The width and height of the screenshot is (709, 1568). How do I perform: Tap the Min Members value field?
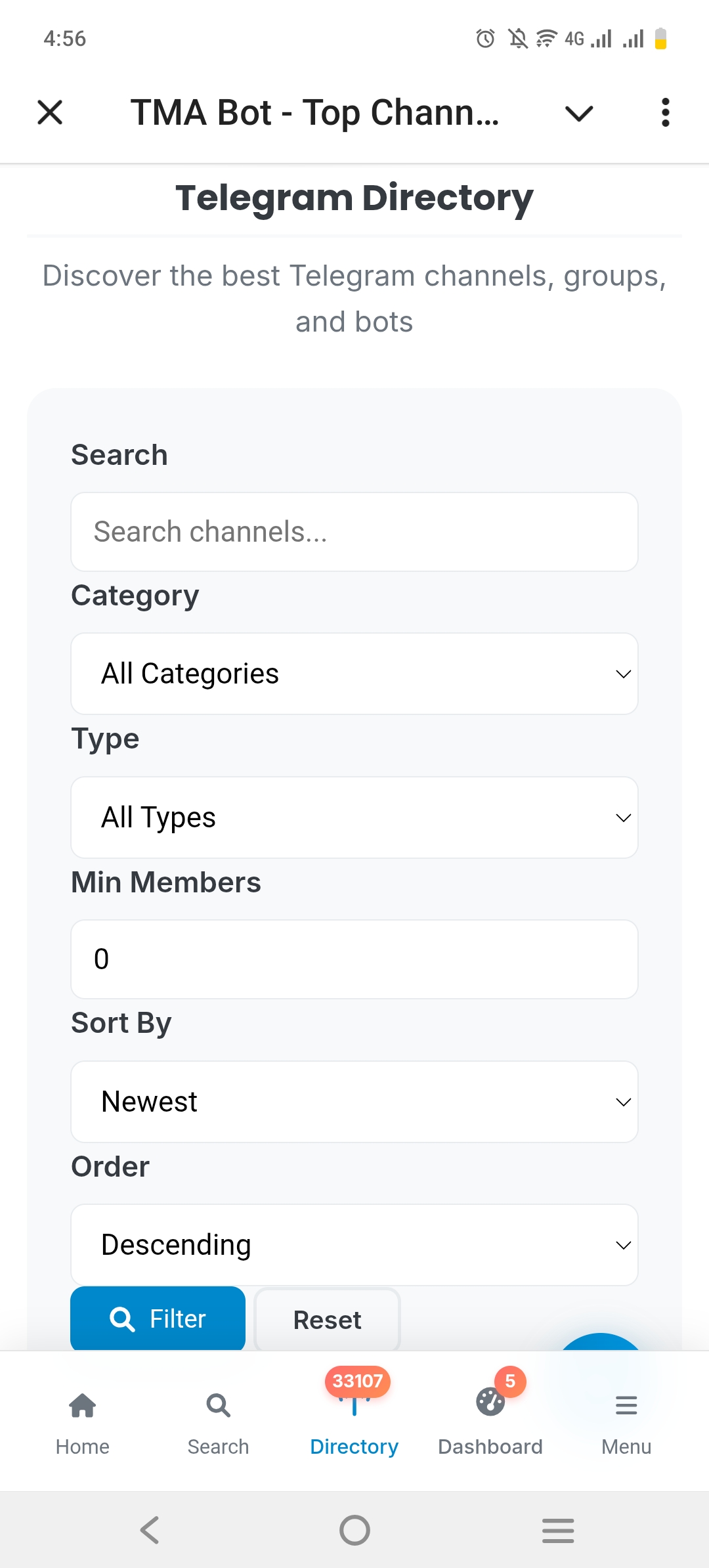pyautogui.click(x=354, y=959)
